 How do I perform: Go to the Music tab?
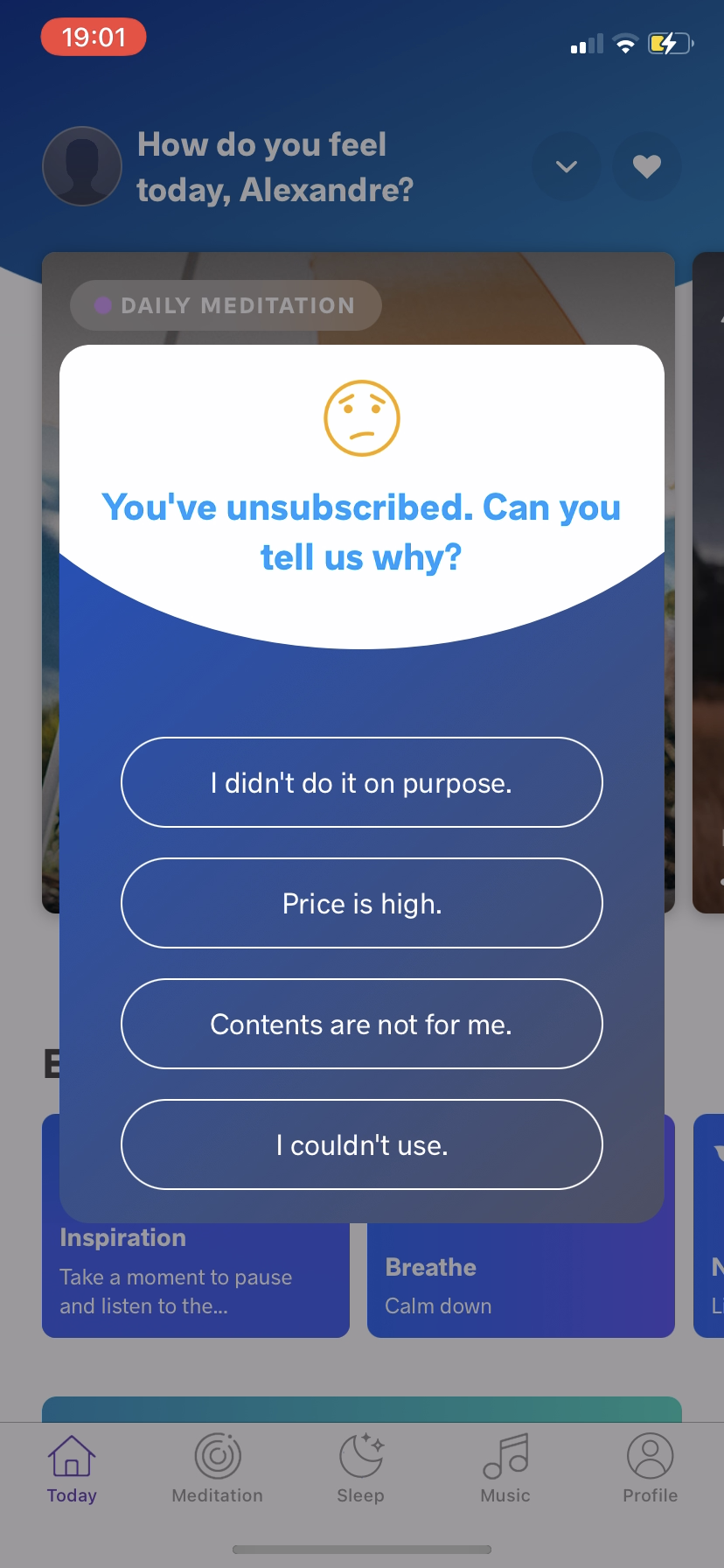coord(505,1468)
